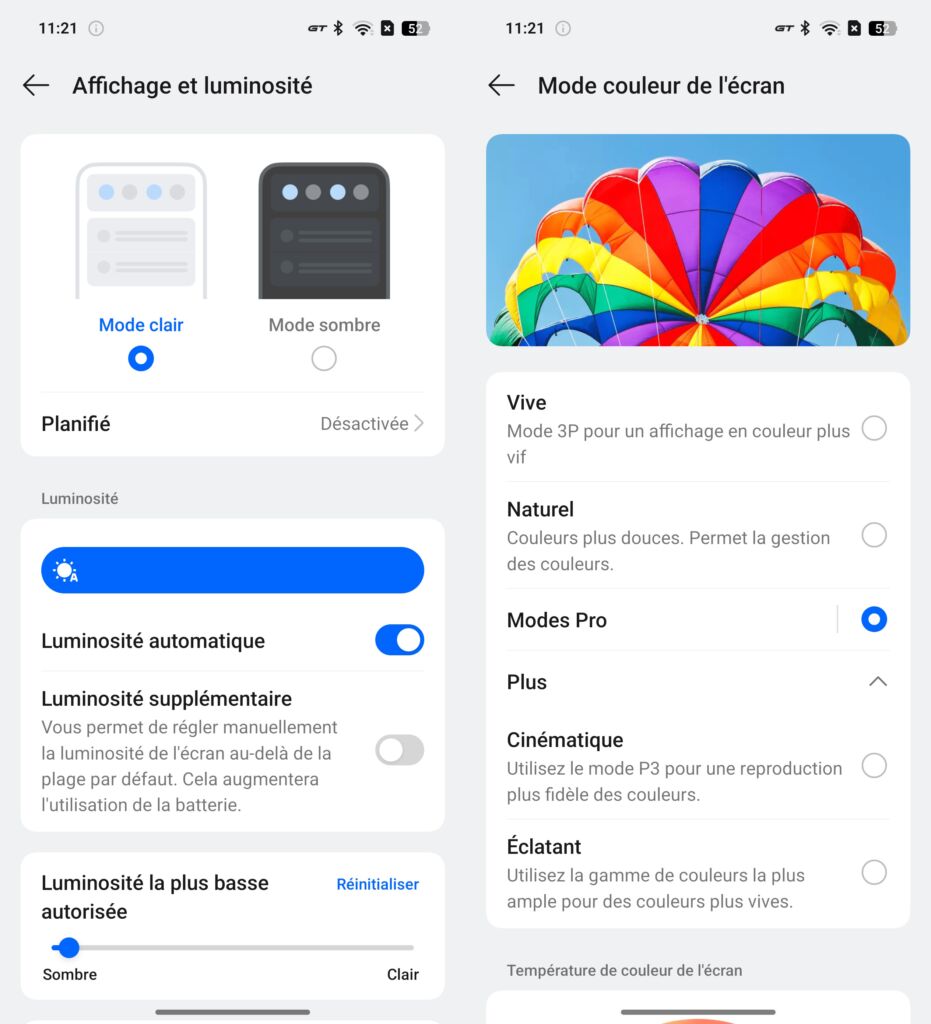The height and width of the screenshot is (1024, 931).
Task: Choose the Vive color mode
Action: pyautogui.click(x=873, y=429)
